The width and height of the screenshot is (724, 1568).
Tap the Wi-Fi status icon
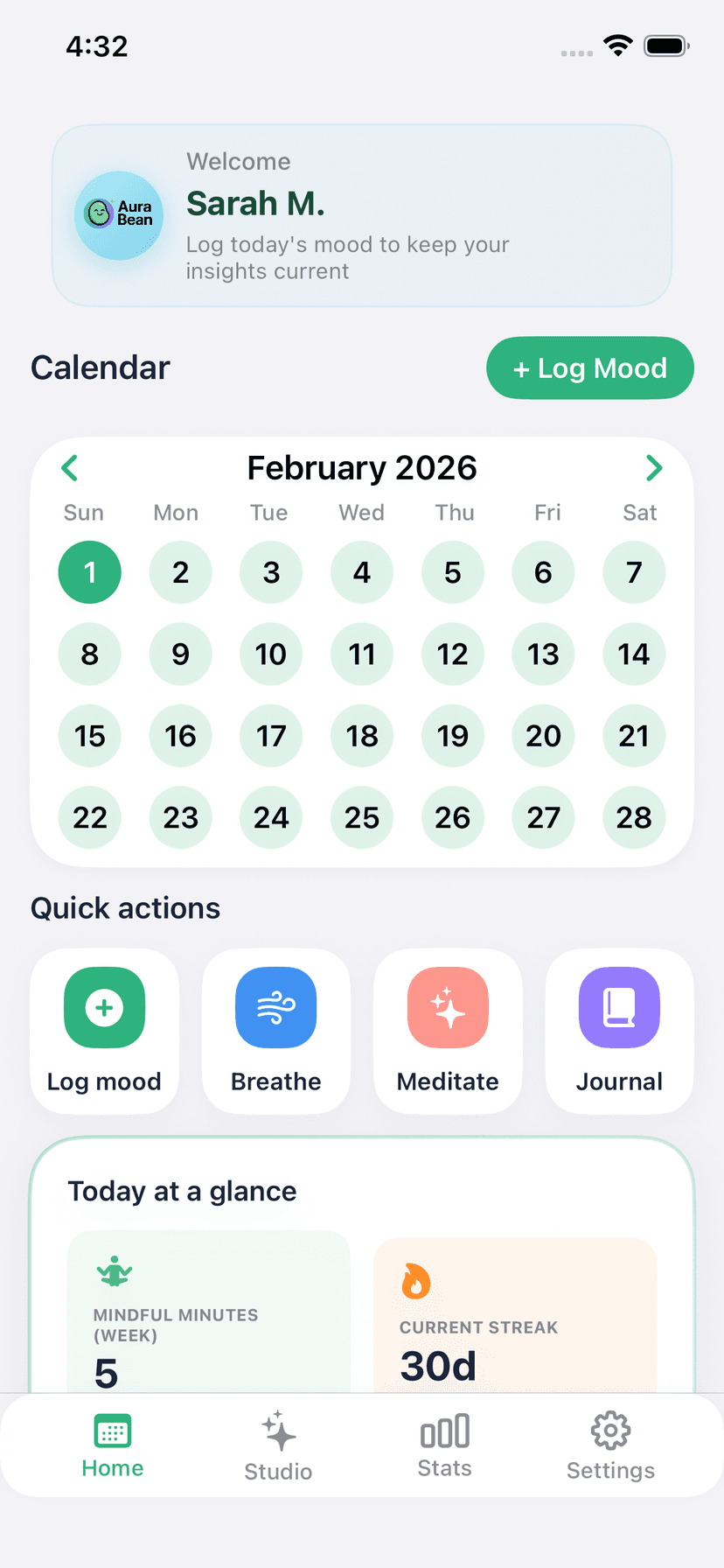[x=617, y=45]
